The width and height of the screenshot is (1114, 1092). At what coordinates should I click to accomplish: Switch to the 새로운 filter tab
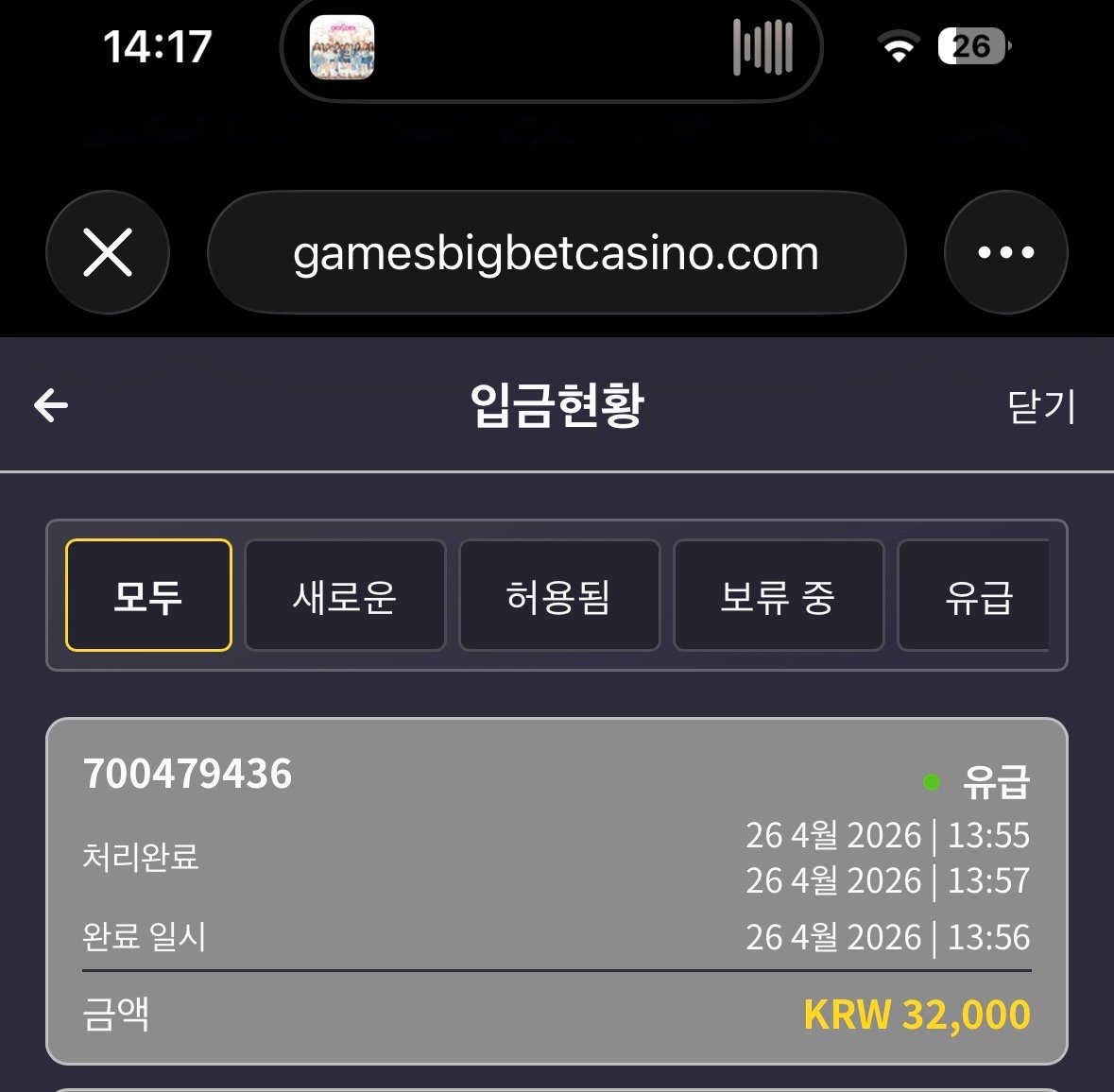[x=345, y=596]
